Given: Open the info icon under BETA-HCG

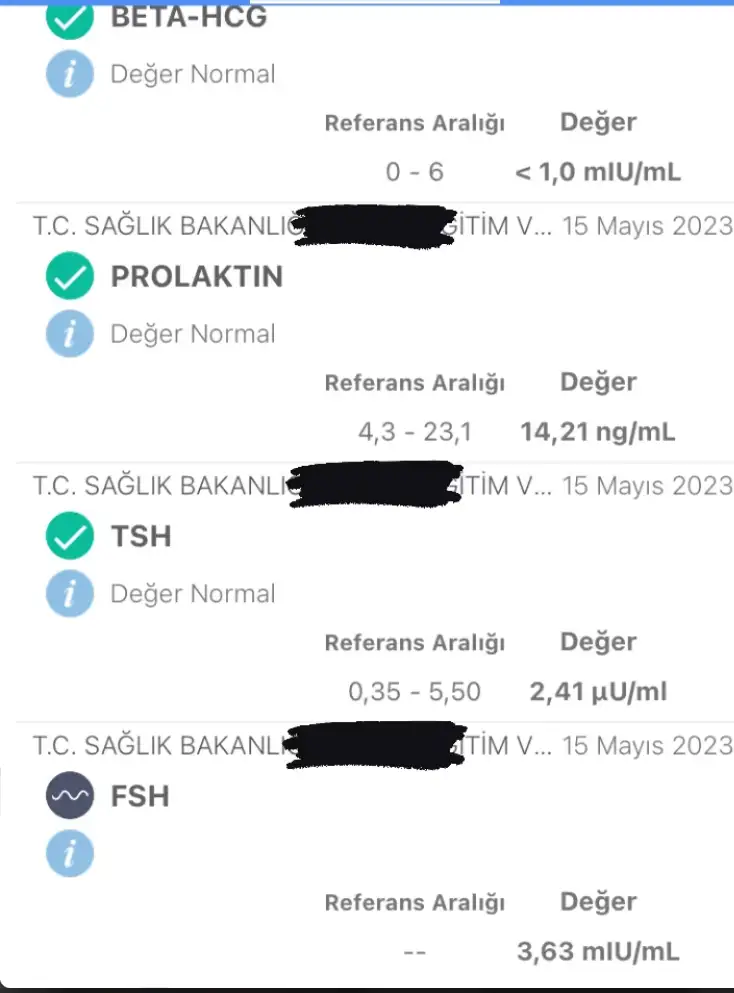Looking at the screenshot, I should coord(70,75).
